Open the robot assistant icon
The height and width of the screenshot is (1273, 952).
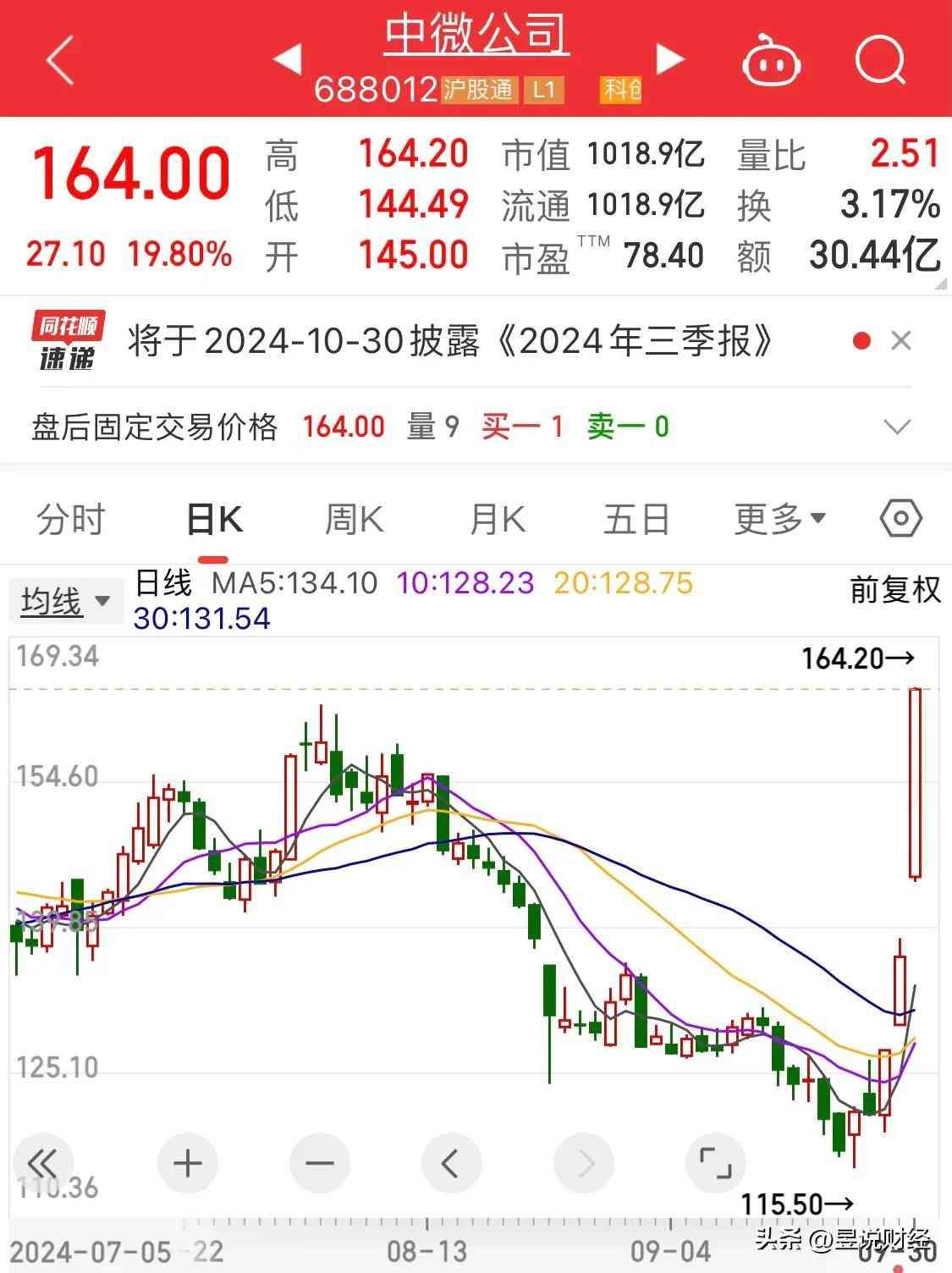771,61
